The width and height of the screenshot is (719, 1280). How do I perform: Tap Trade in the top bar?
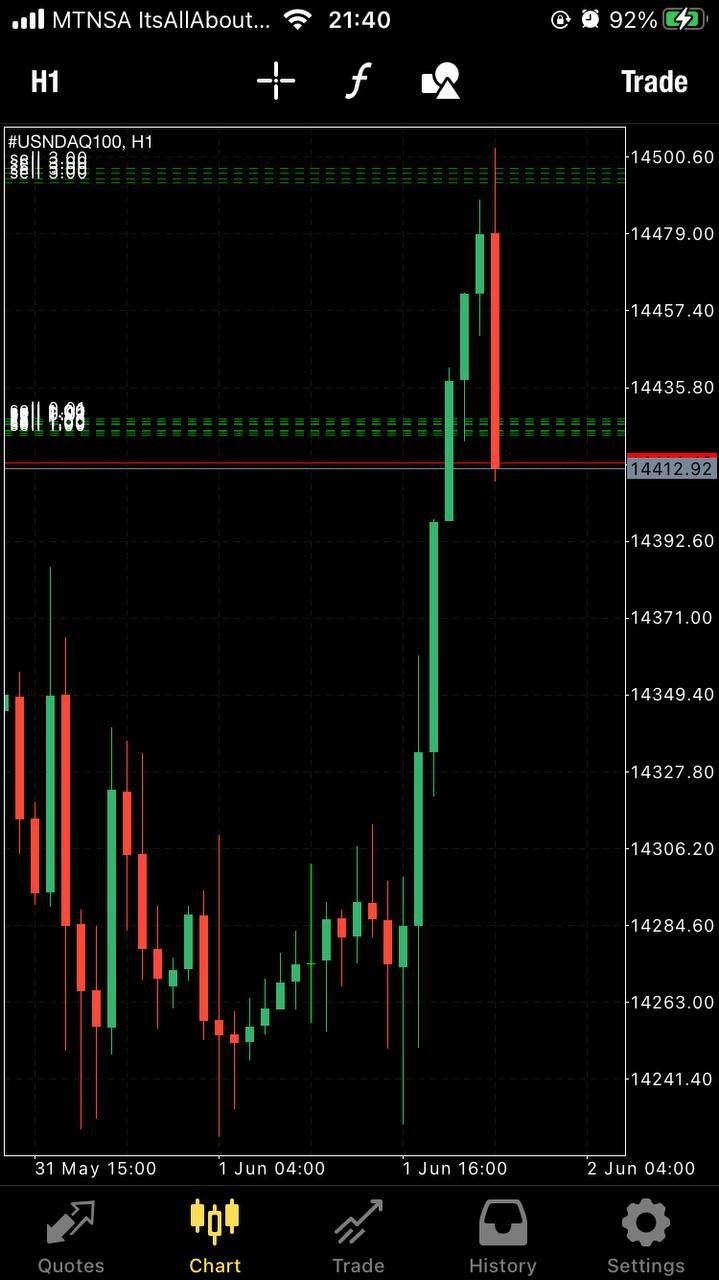(x=653, y=81)
